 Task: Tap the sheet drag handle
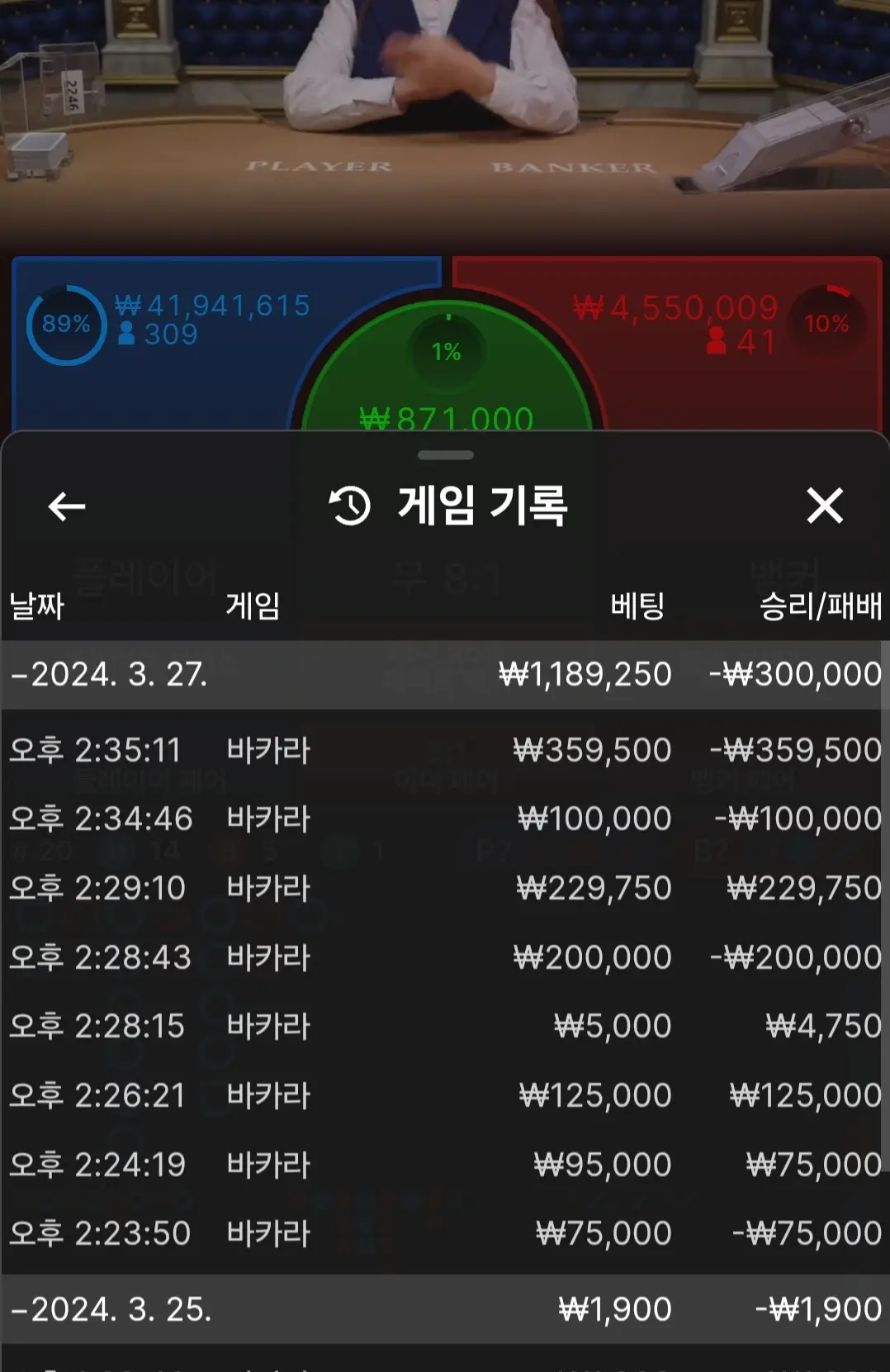click(x=446, y=455)
